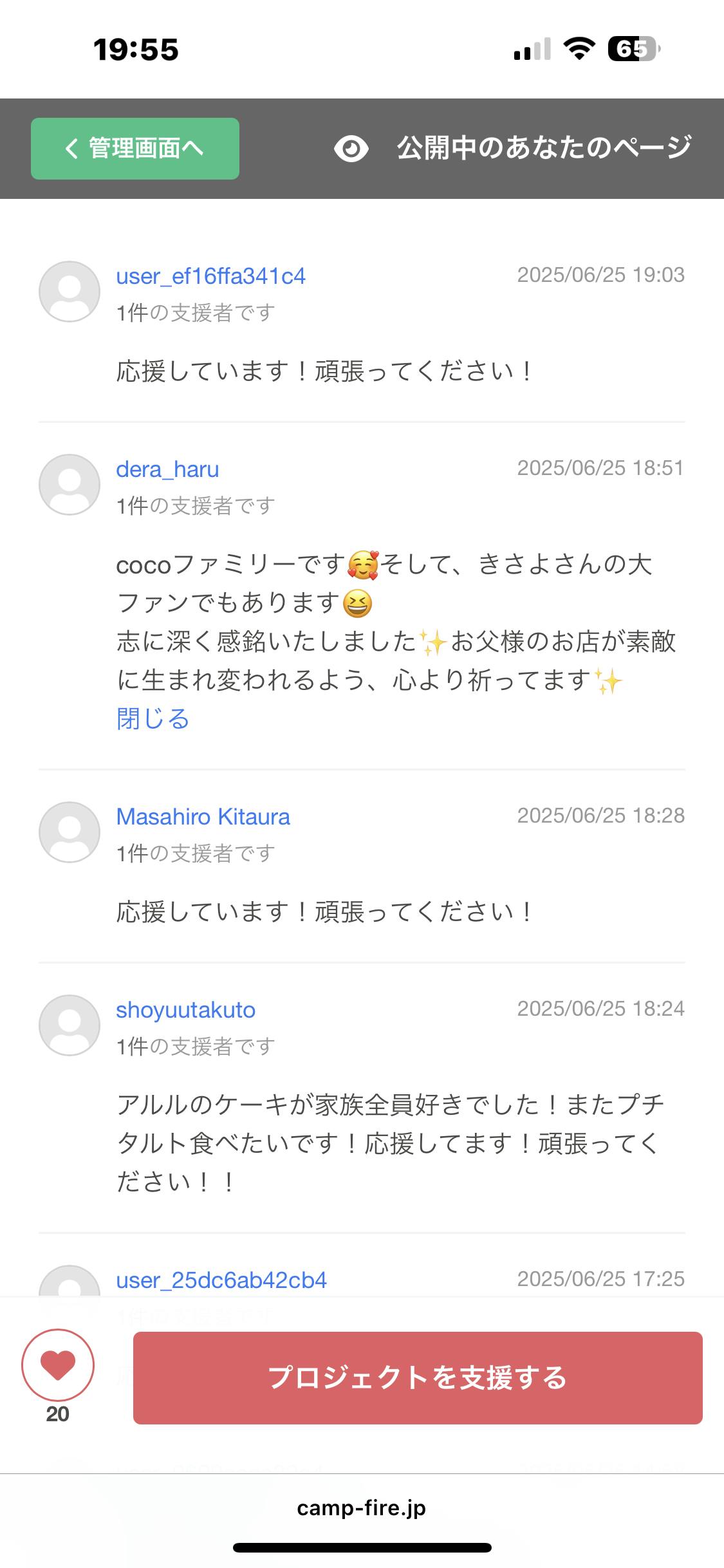Go back to 管理画面へ

click(135, 149)
